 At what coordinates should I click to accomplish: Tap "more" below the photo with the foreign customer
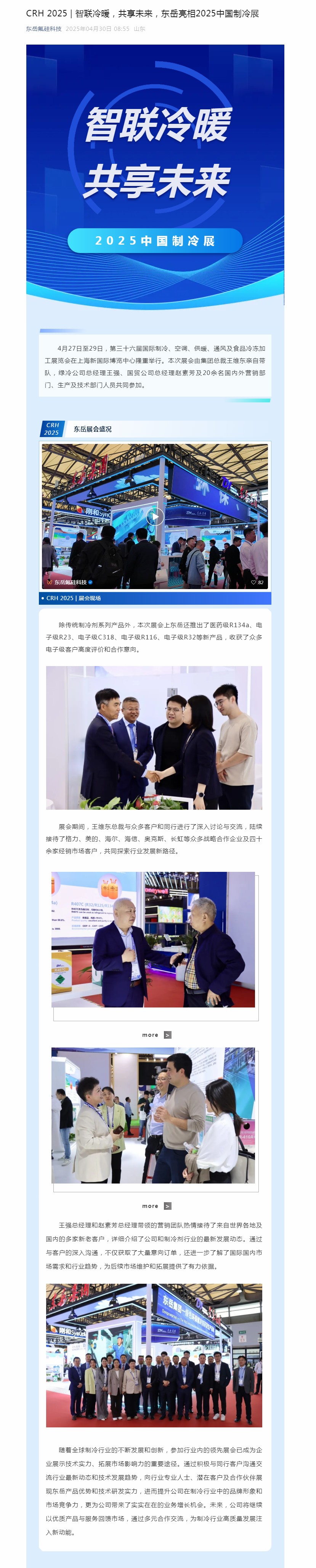click(x=156, y=1206)
